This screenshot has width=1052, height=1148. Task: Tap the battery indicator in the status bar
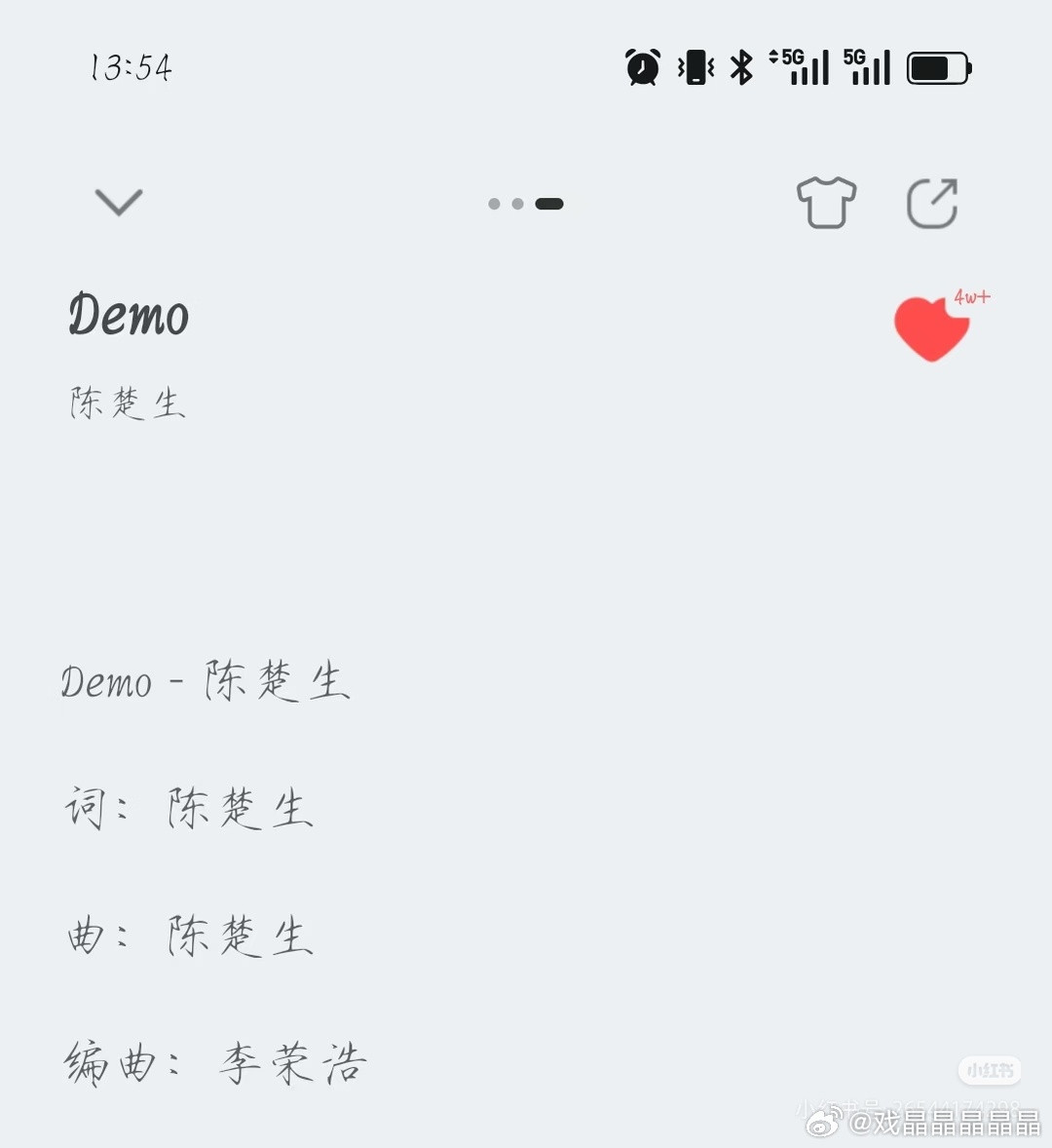[x=937, y=67]
